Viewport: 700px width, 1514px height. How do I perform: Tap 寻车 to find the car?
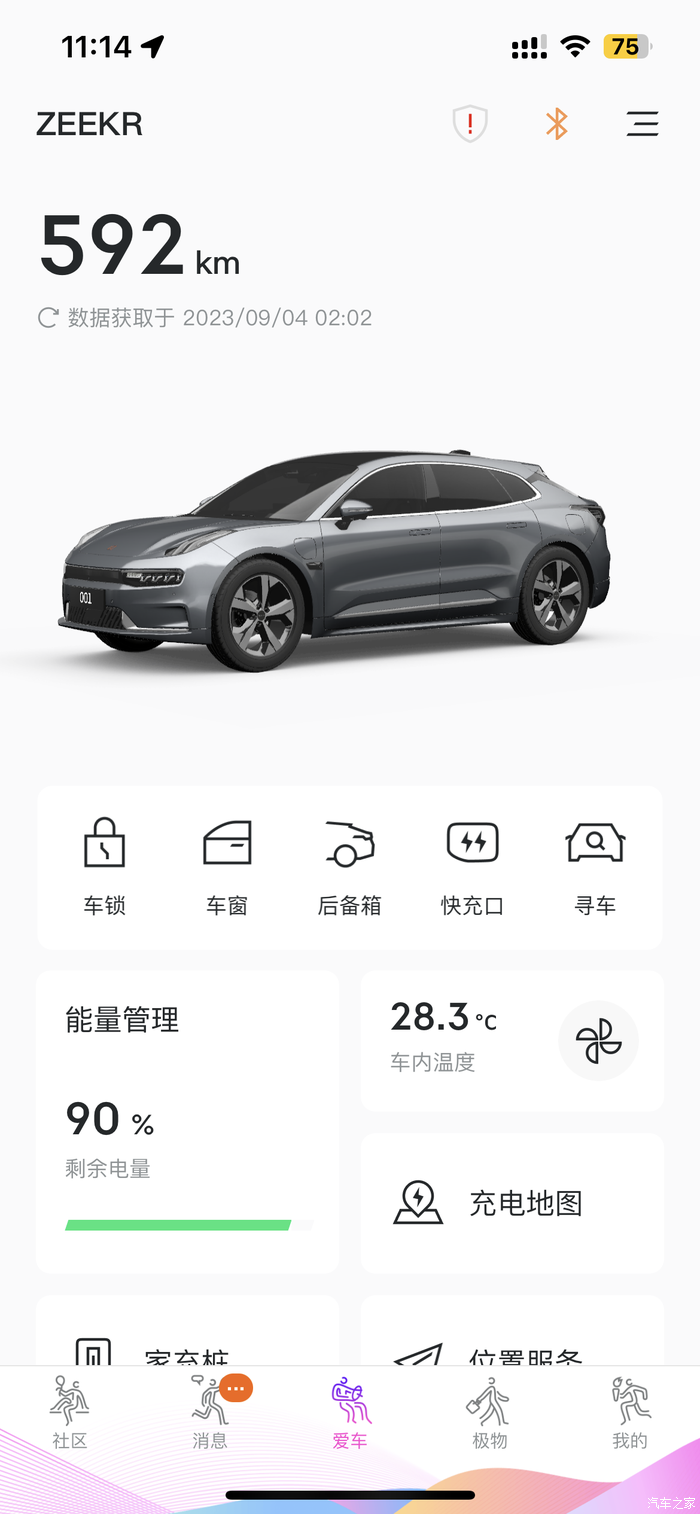coord(595,867)
